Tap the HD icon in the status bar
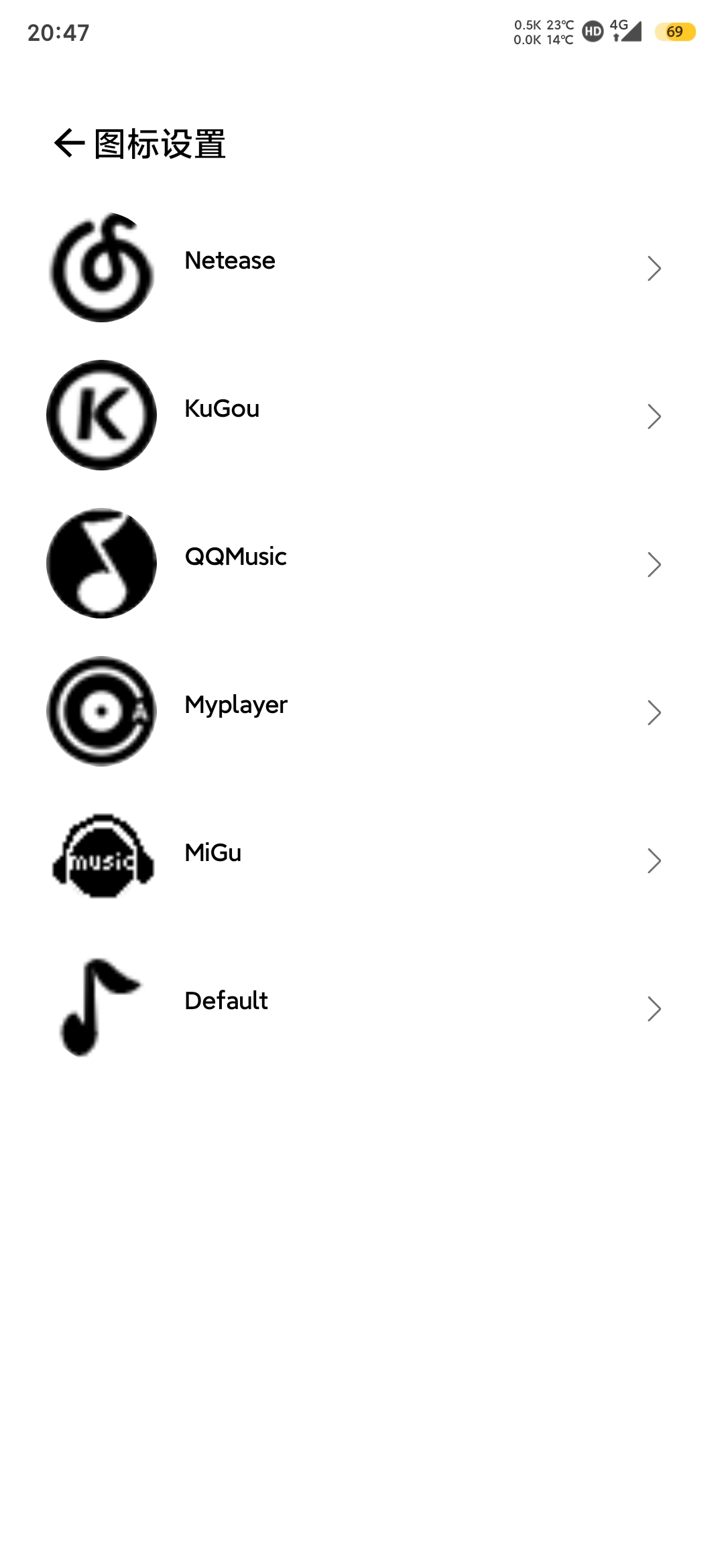The width and height of the screenshot is (724, 1568). 593,31
